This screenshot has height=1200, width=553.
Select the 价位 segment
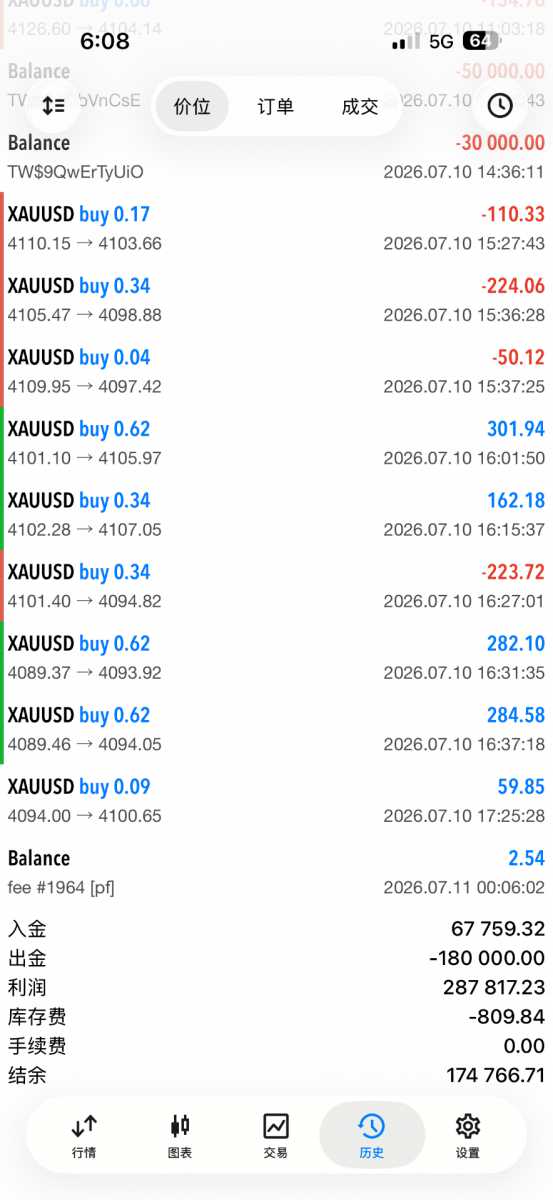click(192, 106)
